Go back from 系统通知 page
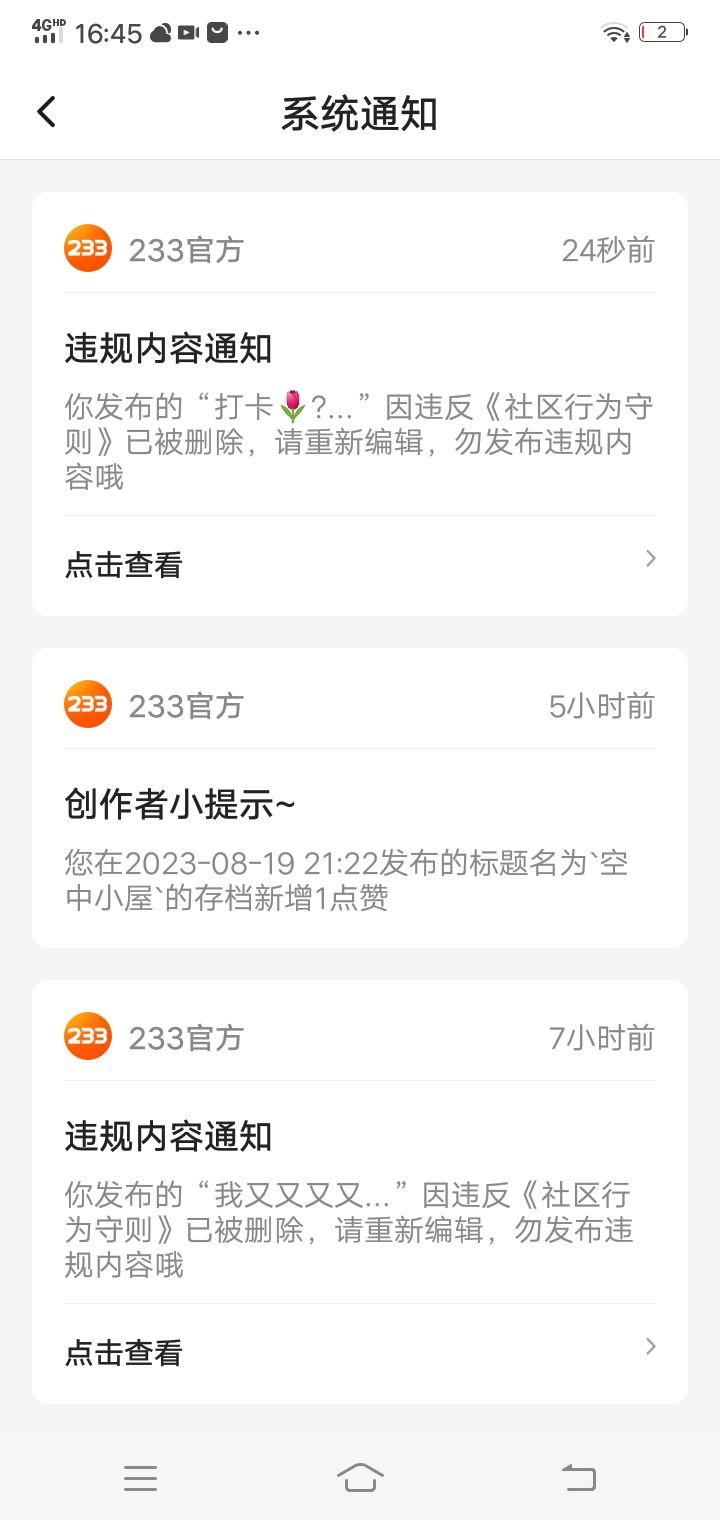This screenshot has width=720, height=1520. pos(46,112)
